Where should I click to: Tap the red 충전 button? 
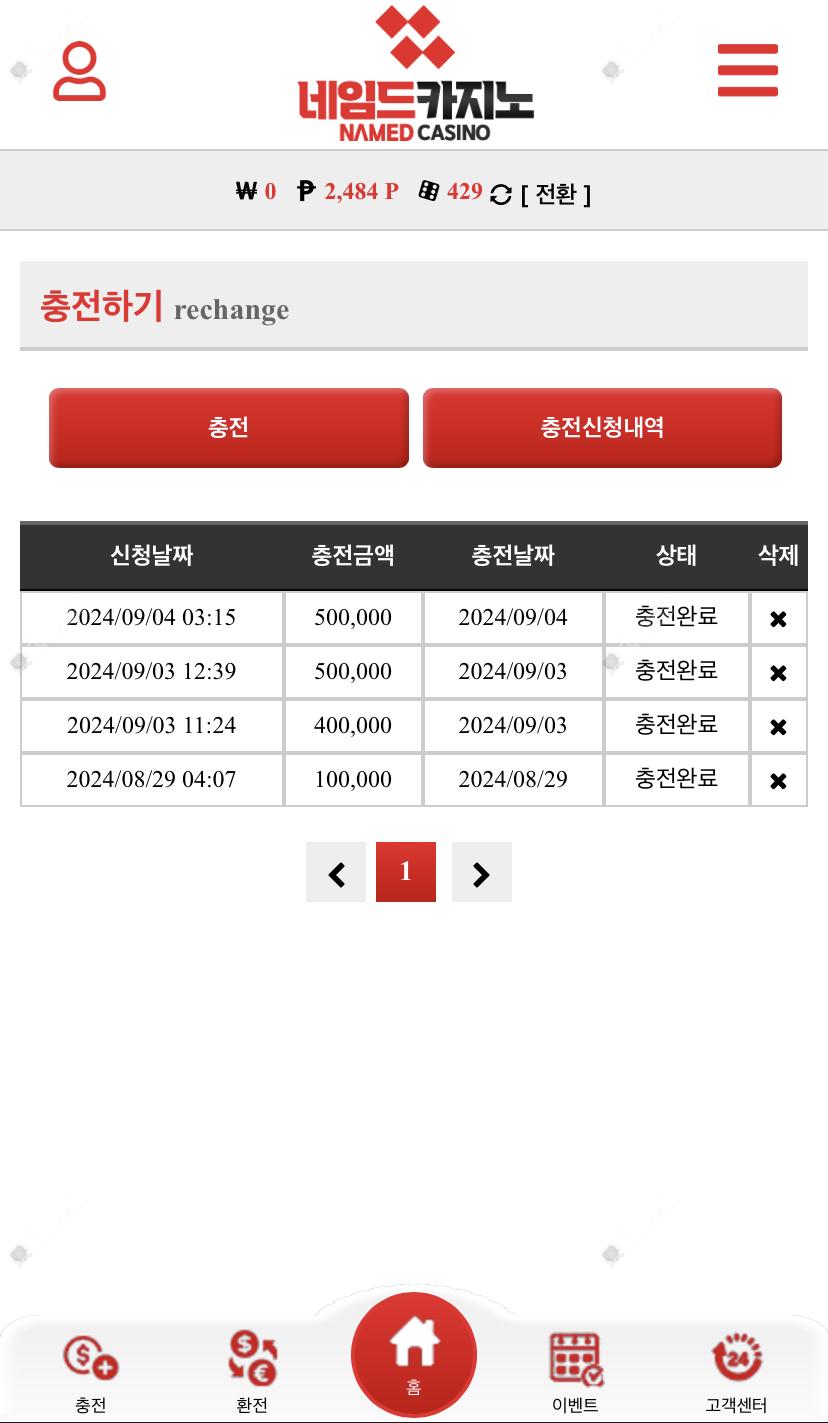(x=229, y=428)
